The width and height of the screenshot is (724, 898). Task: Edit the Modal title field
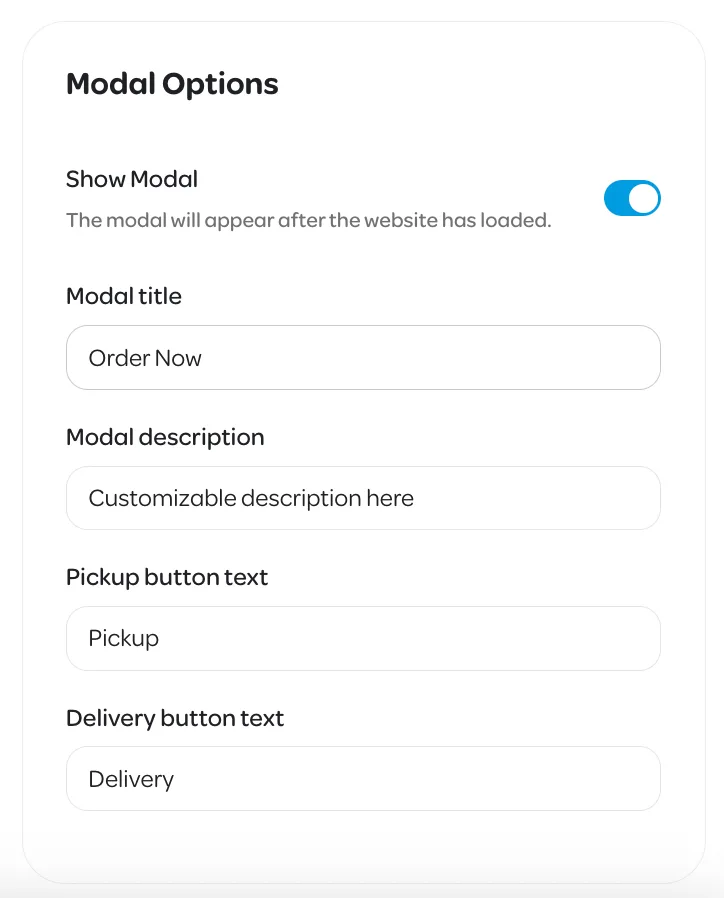[x=363, y=358]
